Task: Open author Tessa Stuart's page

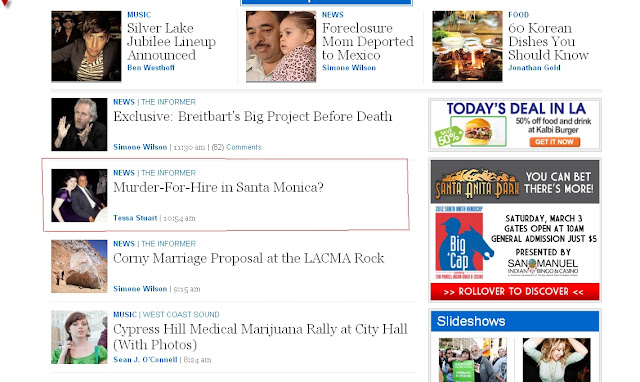Action: coord(135,218)
